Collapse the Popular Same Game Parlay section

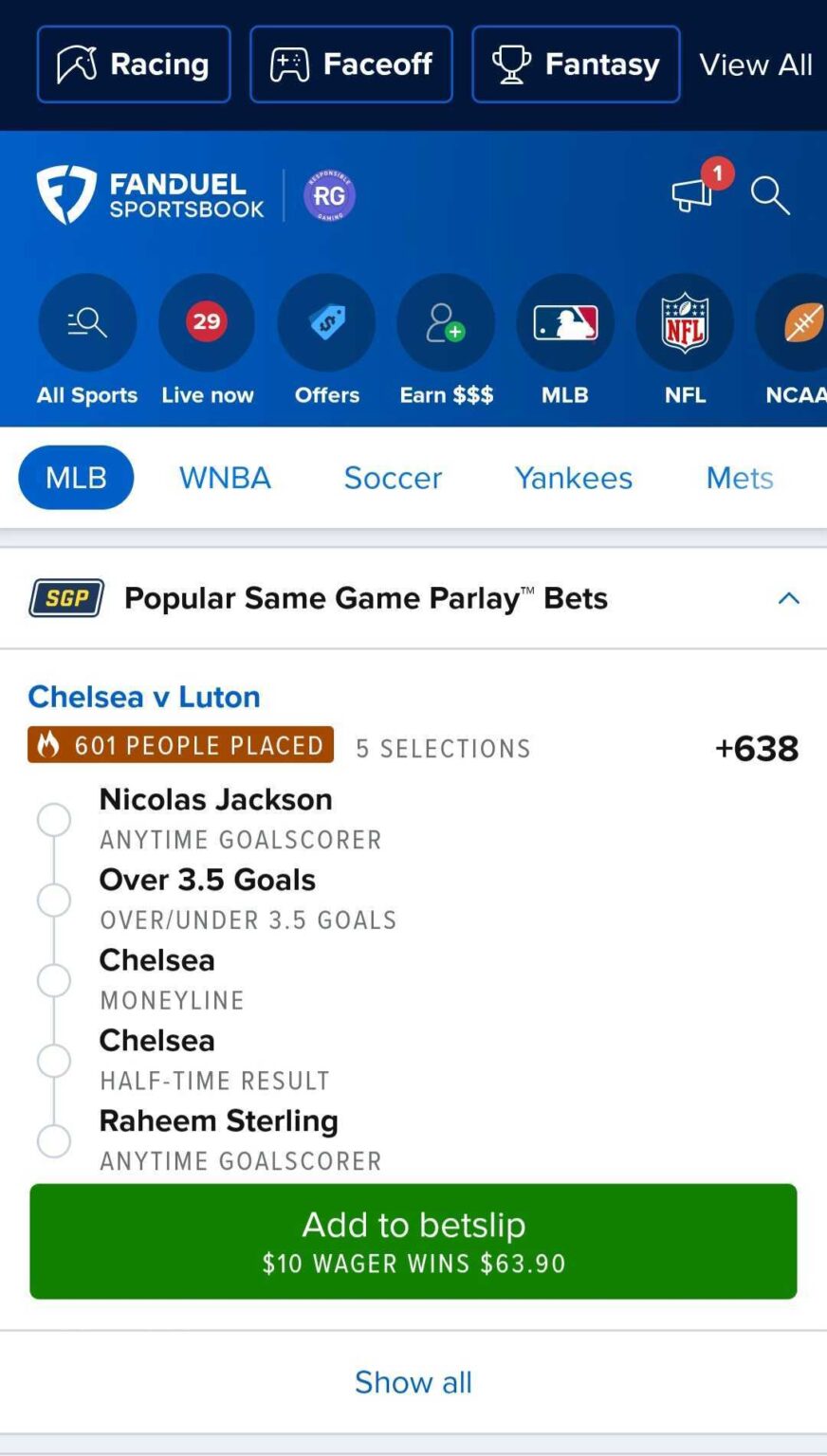790,598
